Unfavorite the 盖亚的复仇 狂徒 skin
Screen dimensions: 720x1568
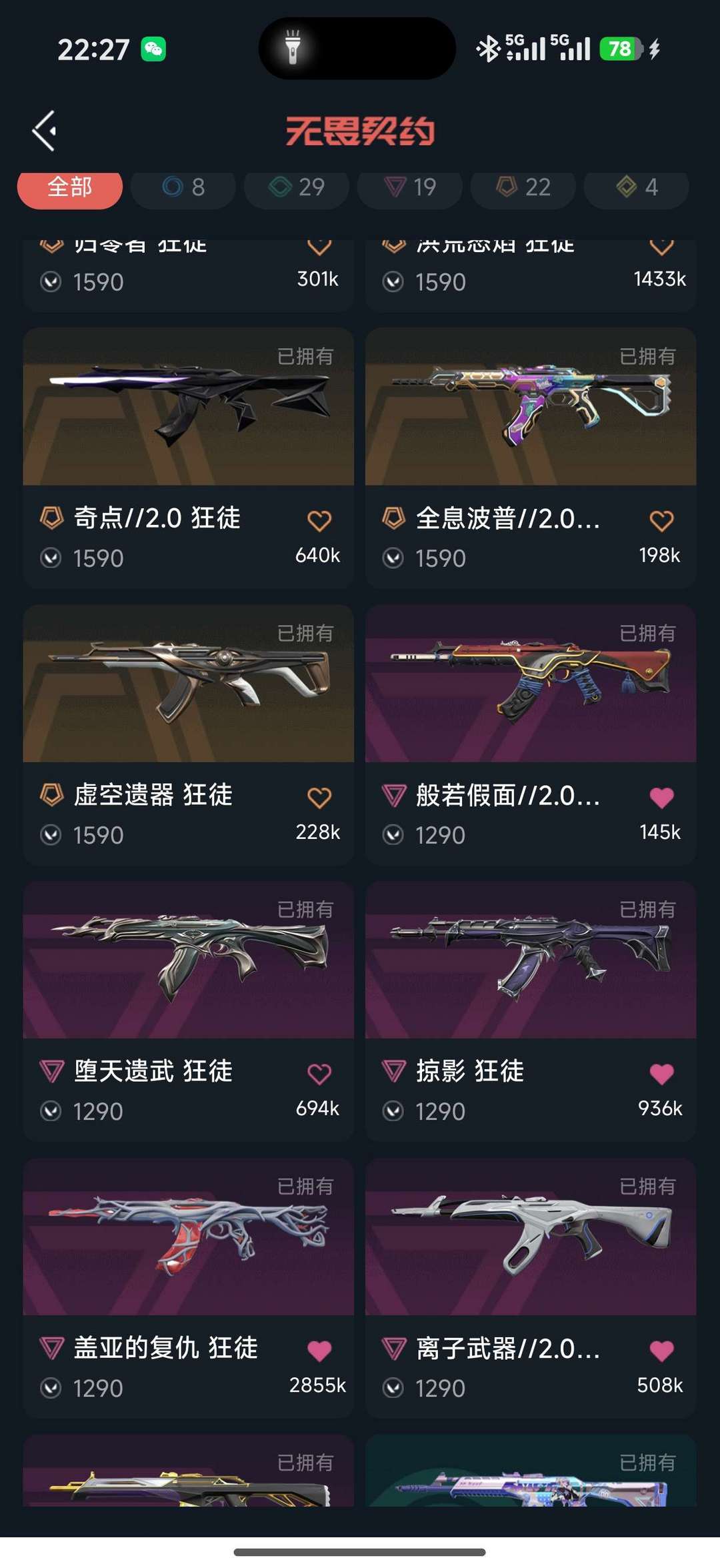pyautogui.click(x=319, y=1349)
